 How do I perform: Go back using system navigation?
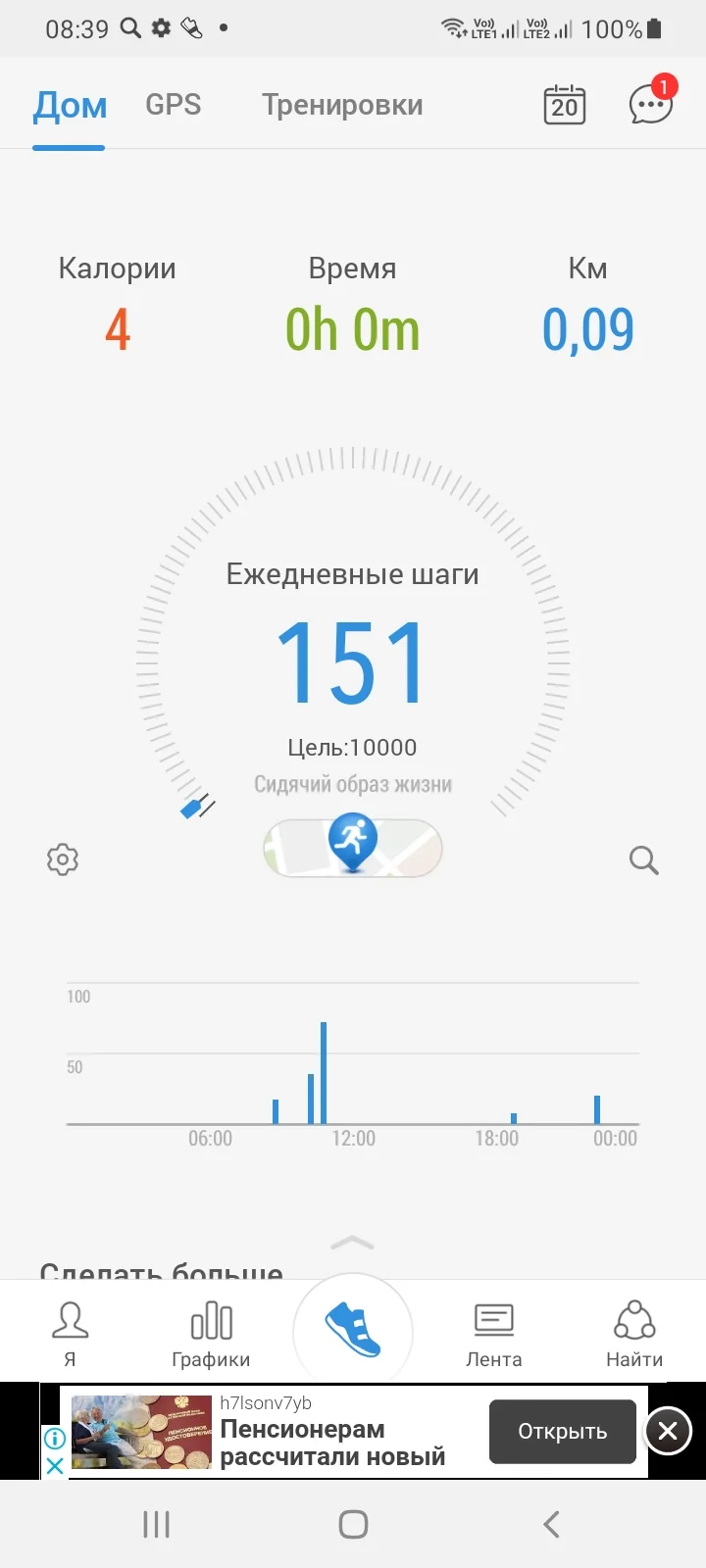(x=551, y=1524)
